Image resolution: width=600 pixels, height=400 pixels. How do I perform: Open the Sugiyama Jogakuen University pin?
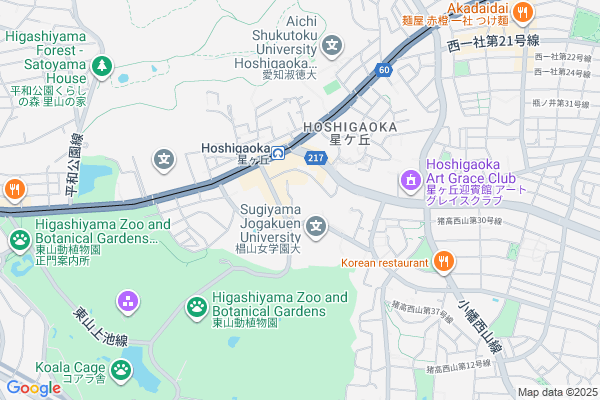pyautogui.click(x=317, y=228)
